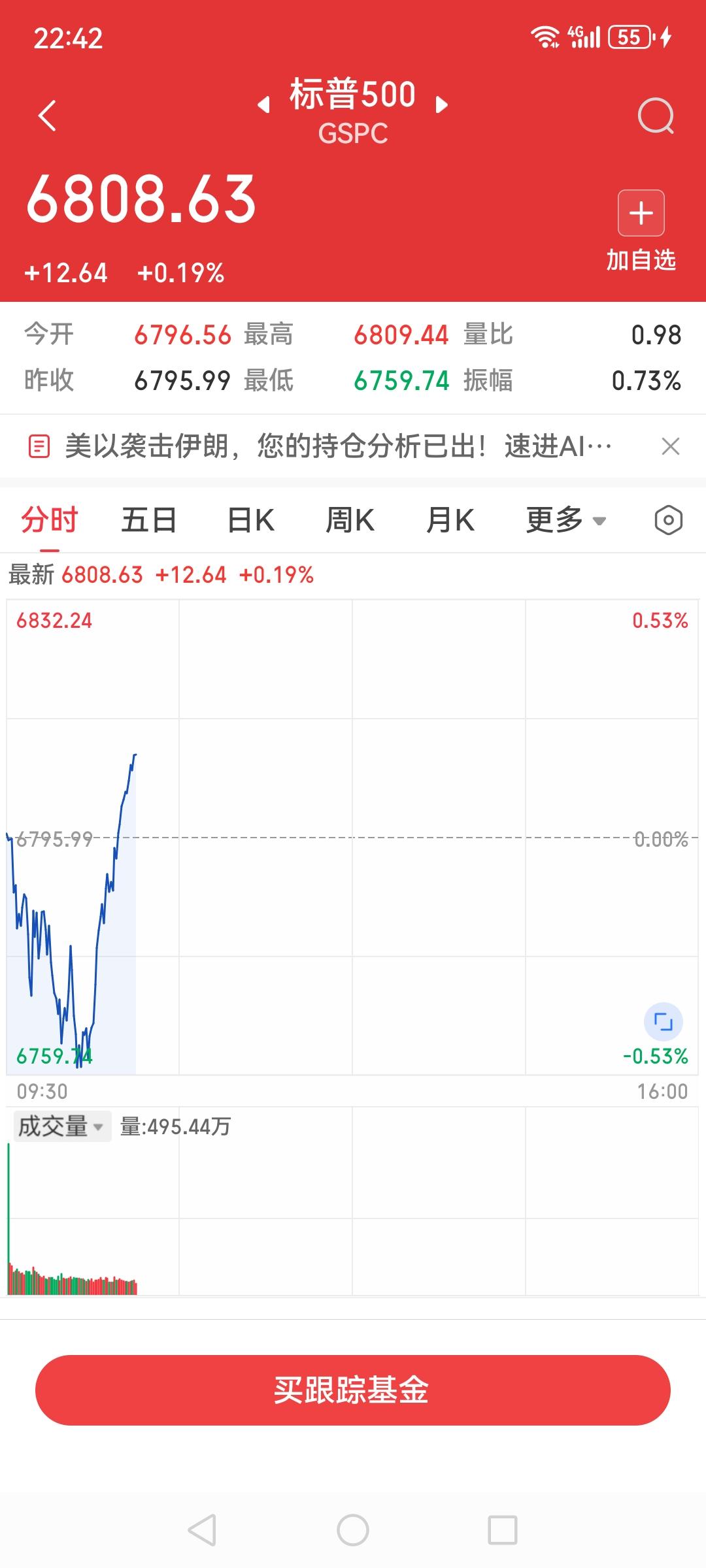Tap the highest price value 6809.44
The height and width of the screenshot is (1568, 706).
[x=401, y=335]
